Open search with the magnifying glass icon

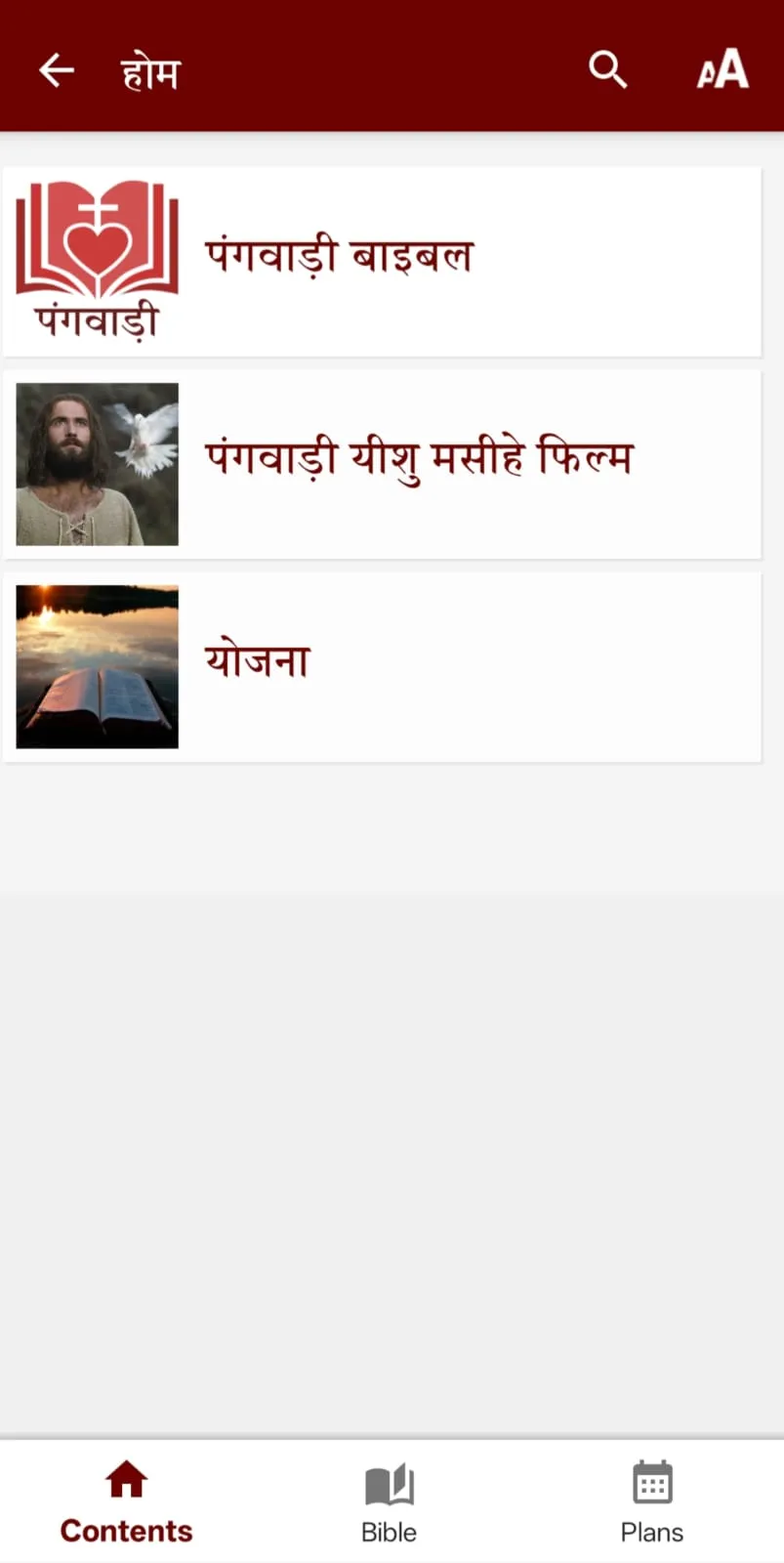click(x=607, y=68)
